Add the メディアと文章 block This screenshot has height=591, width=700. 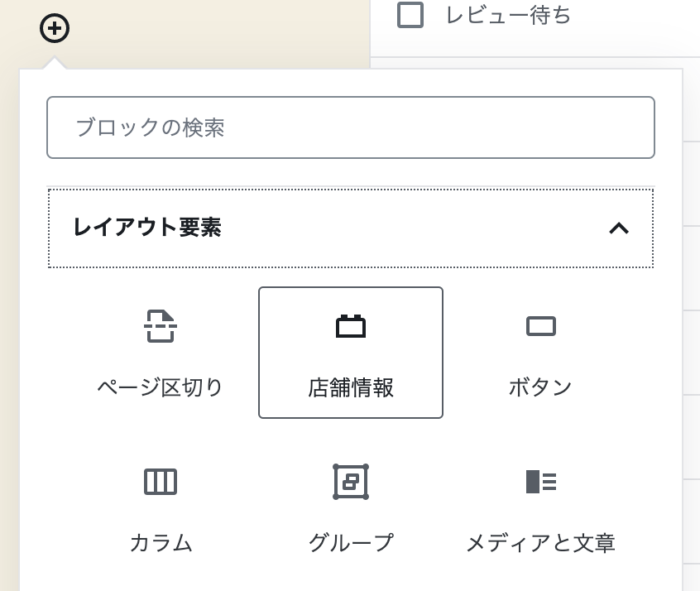coord(540,508)
